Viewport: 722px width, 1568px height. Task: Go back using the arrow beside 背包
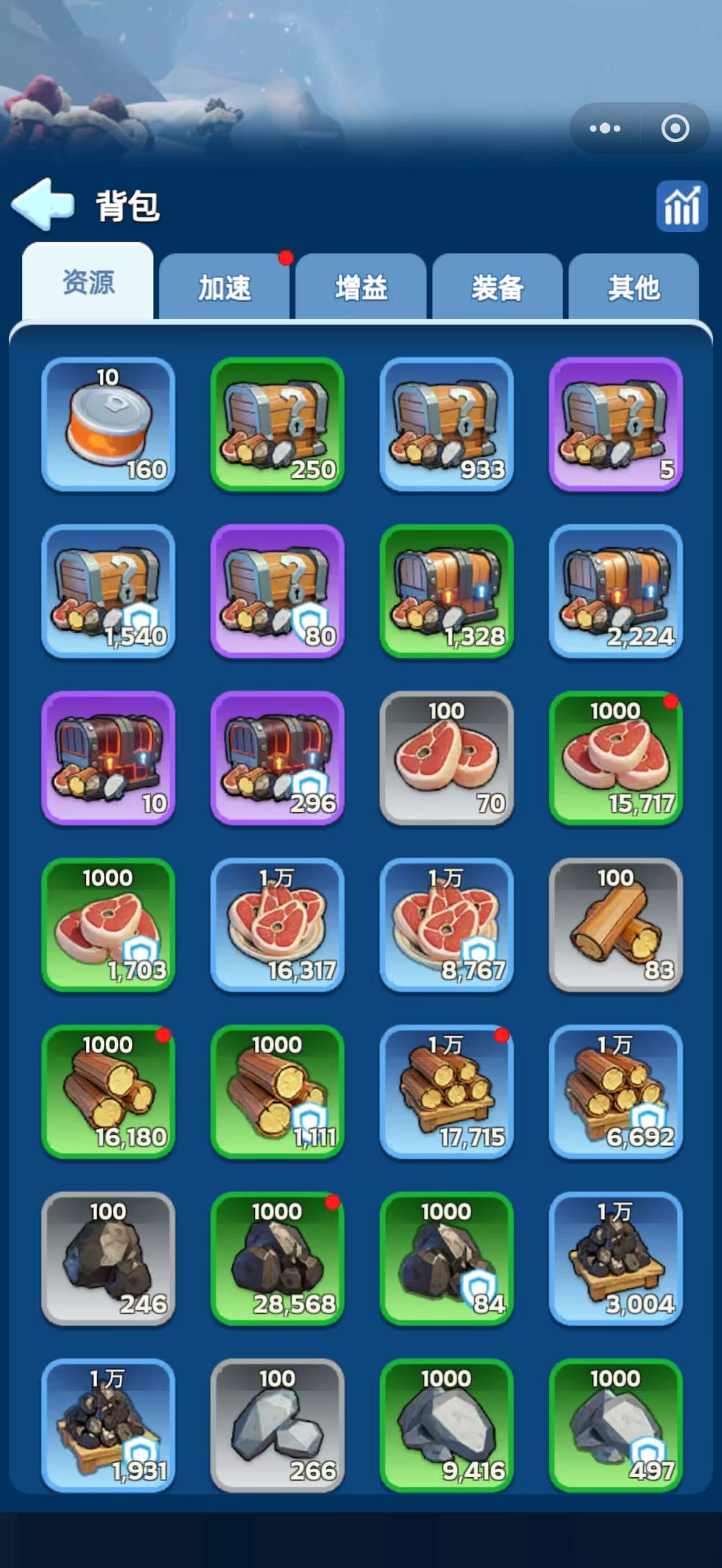click(43, 205)
